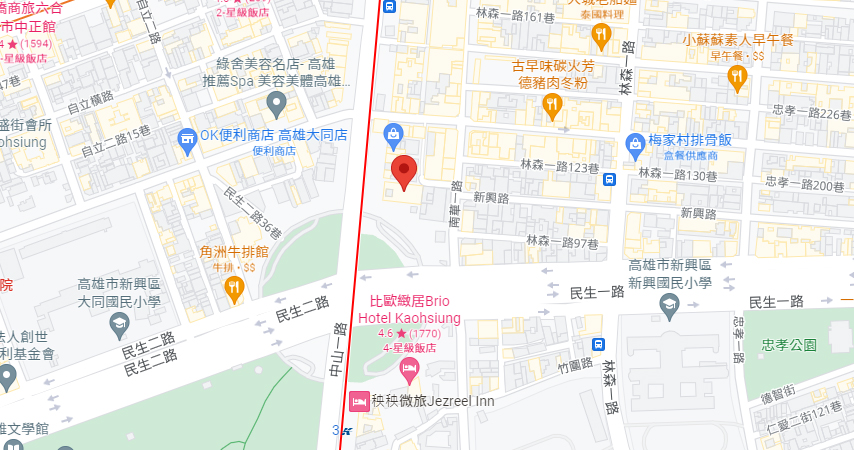The height and width of the screenshot is (450, 854).
Task: Tap the red location pin marker
Action: 403,171
